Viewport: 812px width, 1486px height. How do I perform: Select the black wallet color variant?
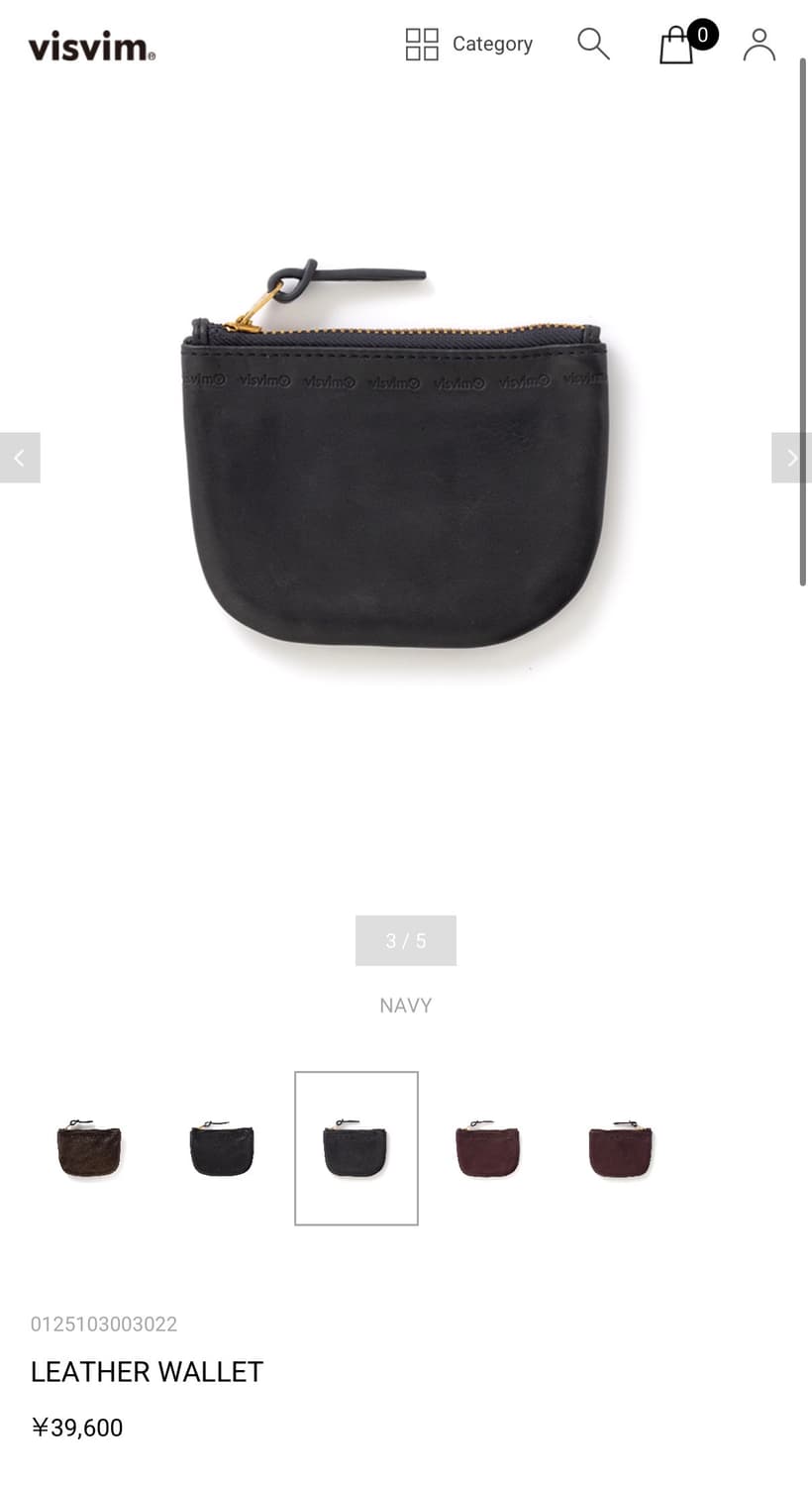222,1147
